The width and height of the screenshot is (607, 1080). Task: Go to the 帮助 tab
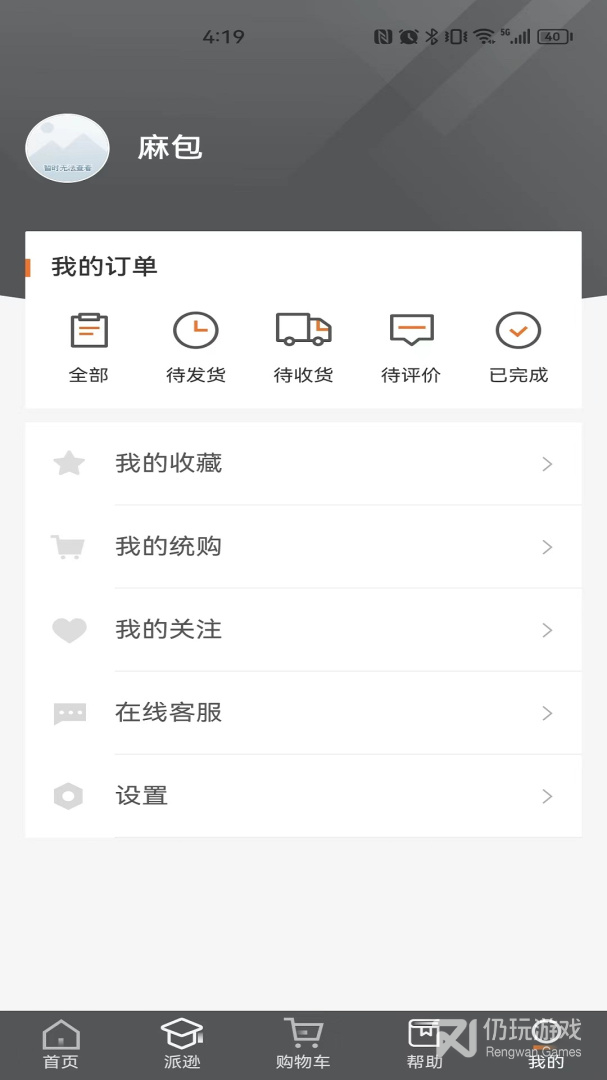pos(424,1045)
